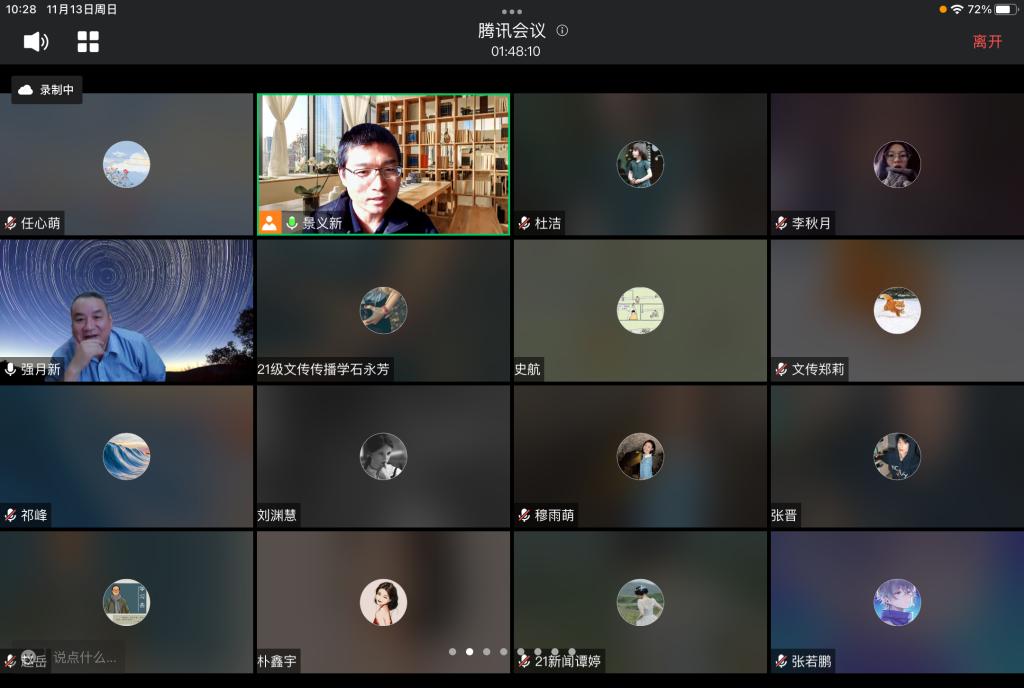This screenshot has height=688, width=1024.
Task: Select 21级文传传播学石永芳's tile
Action: (x=383, y=310)
